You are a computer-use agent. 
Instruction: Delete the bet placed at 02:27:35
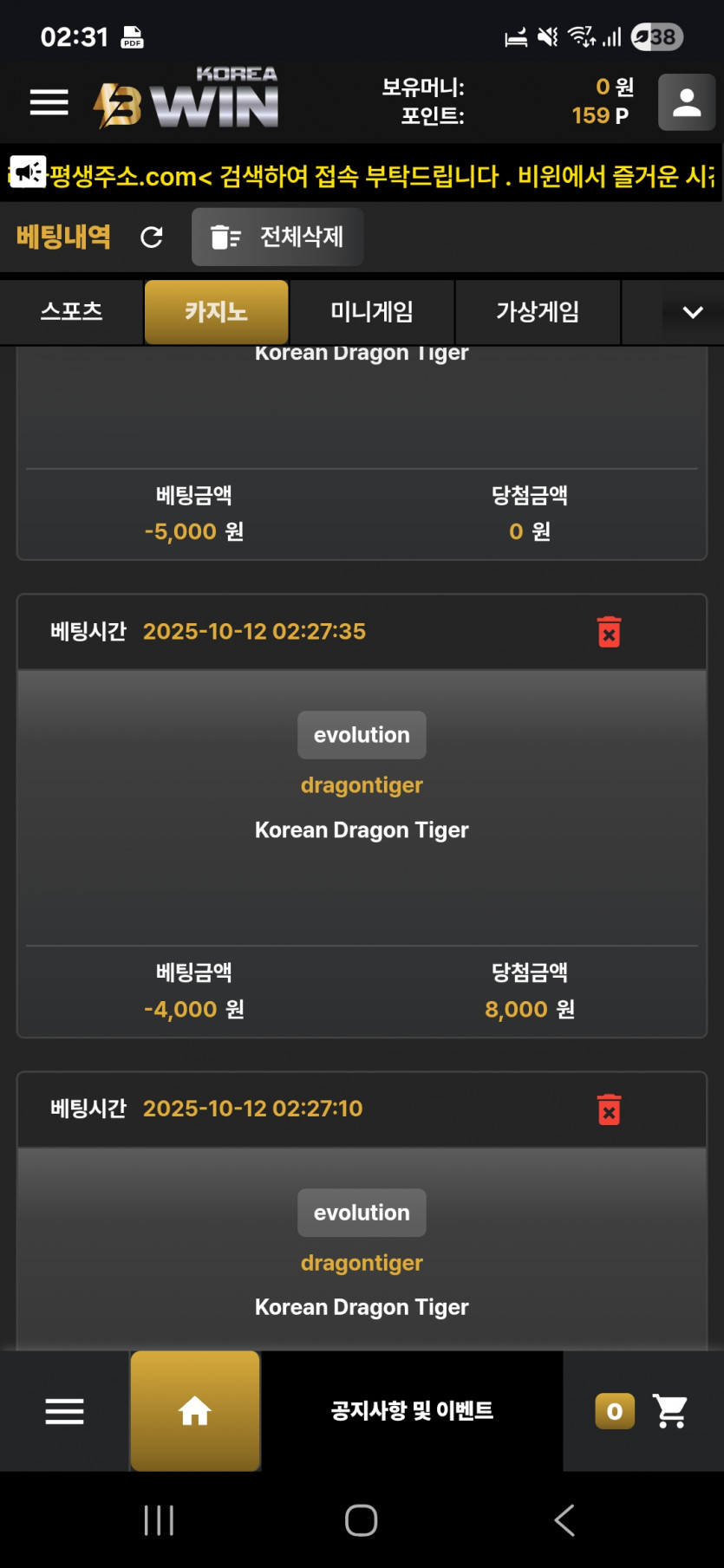(x=610, y=632)
